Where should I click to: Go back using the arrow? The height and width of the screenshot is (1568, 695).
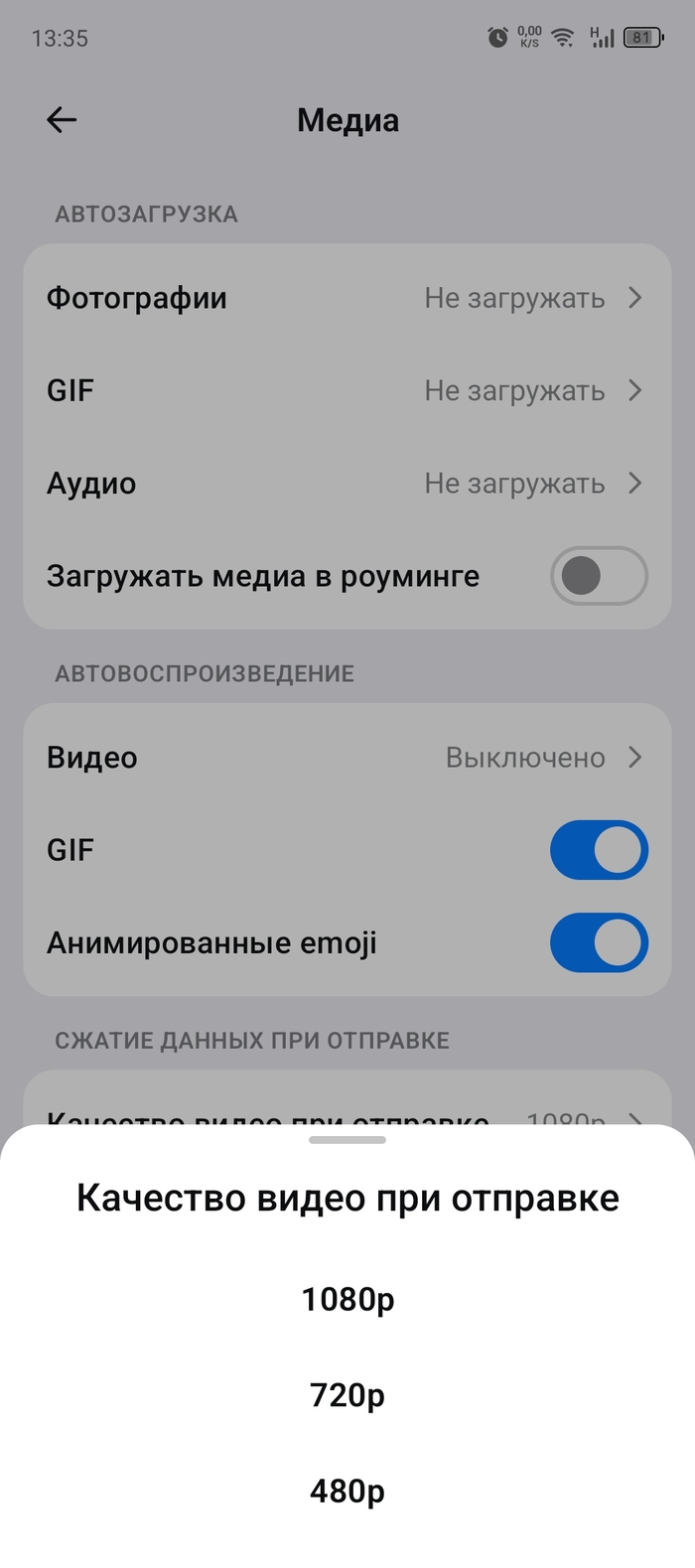pyautogui.click(x=62, y=120)
